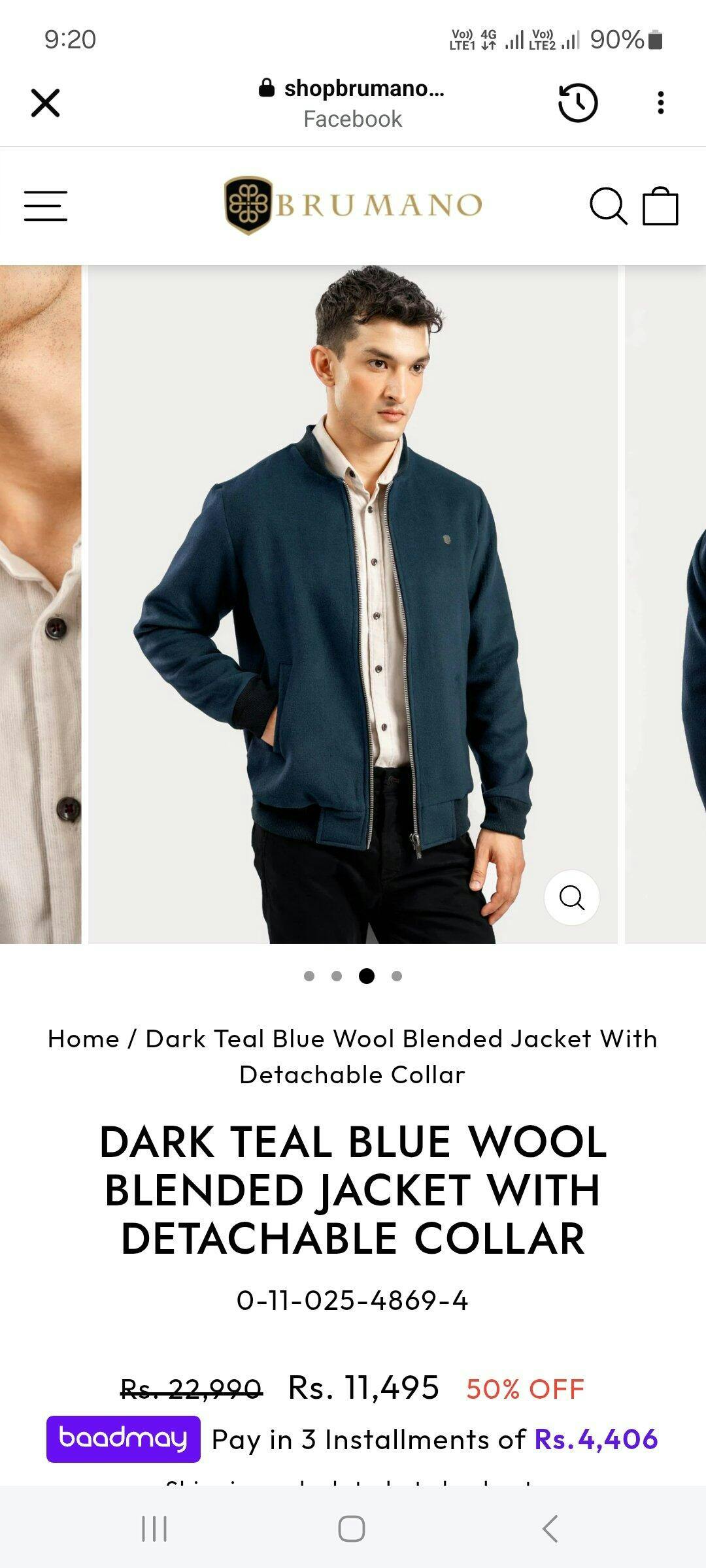Jump to the fourth image indicator dot
Image resolution: width=706 pixels, height=1568 pixels.
point(397,976)
